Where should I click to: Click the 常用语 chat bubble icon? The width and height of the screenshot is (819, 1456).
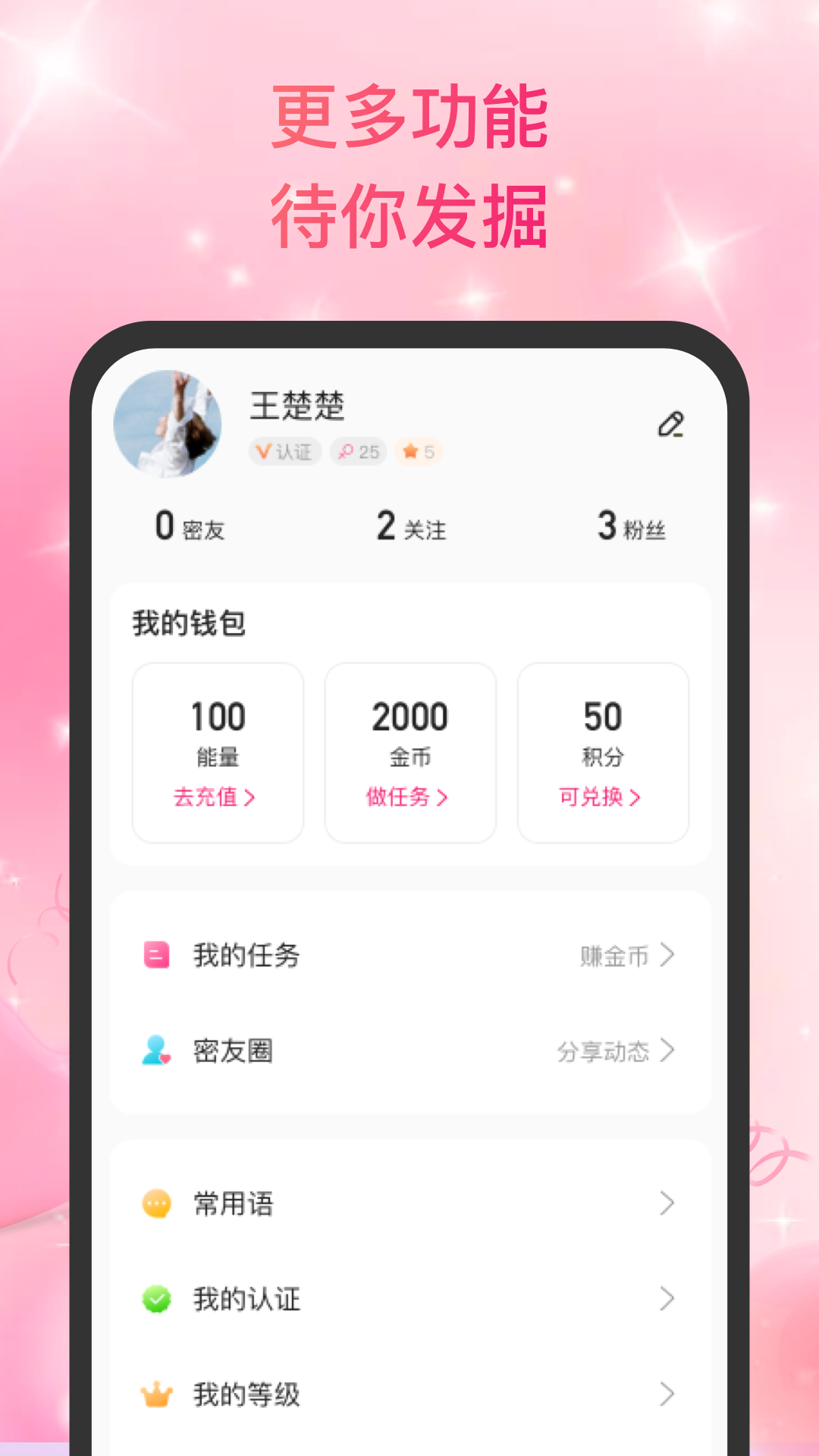tap(155, 1203)
